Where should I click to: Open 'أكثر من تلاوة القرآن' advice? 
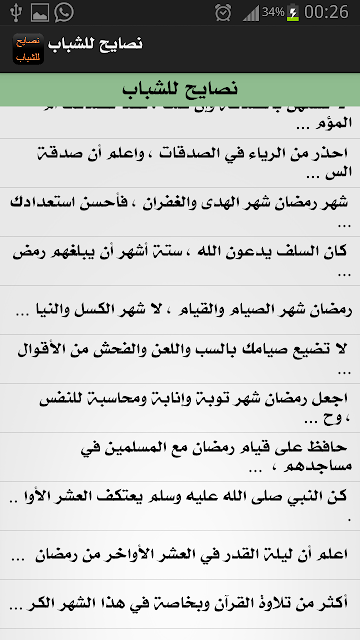coord(180,604)
